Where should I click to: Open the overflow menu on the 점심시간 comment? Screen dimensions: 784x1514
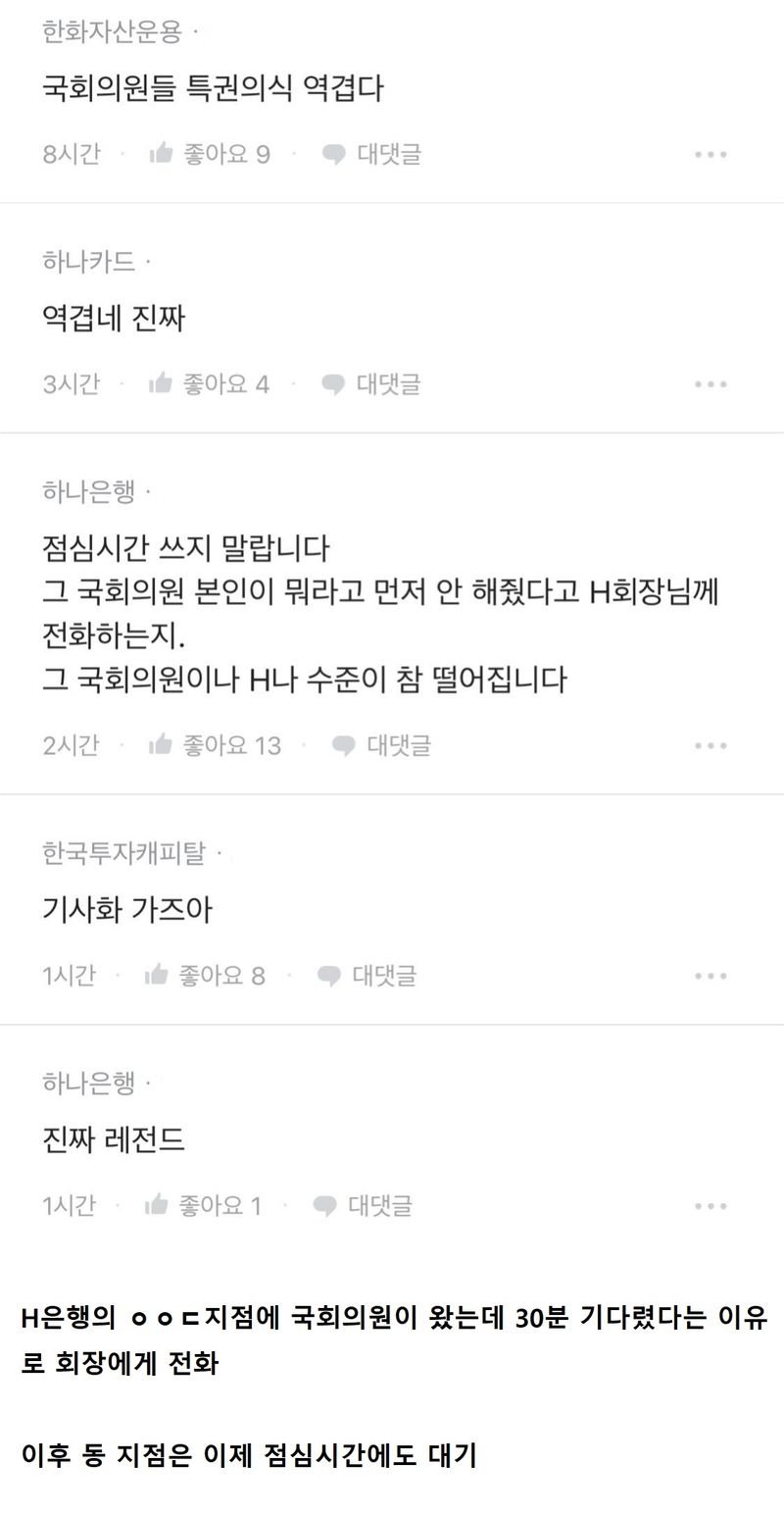[710, 745]
